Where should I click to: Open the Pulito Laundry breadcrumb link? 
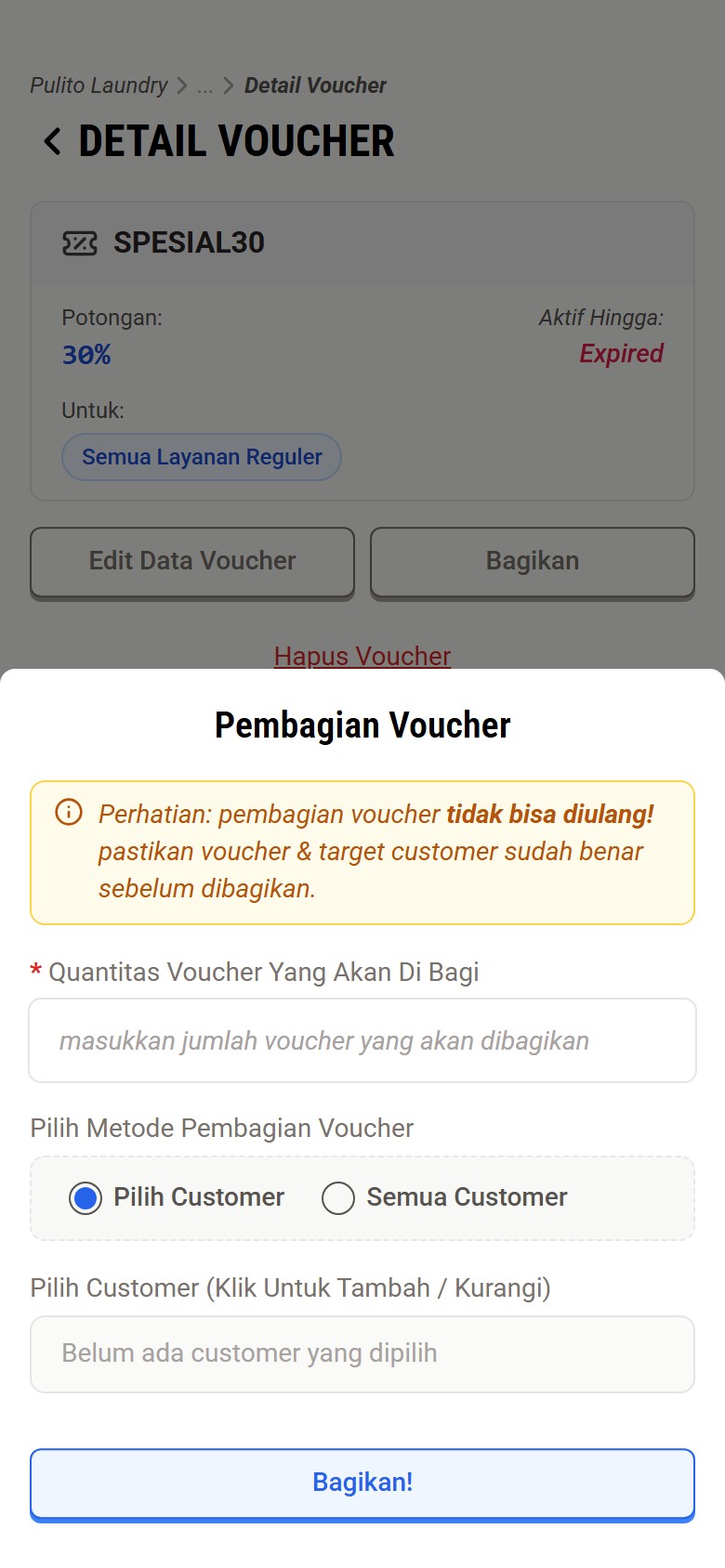99,85
